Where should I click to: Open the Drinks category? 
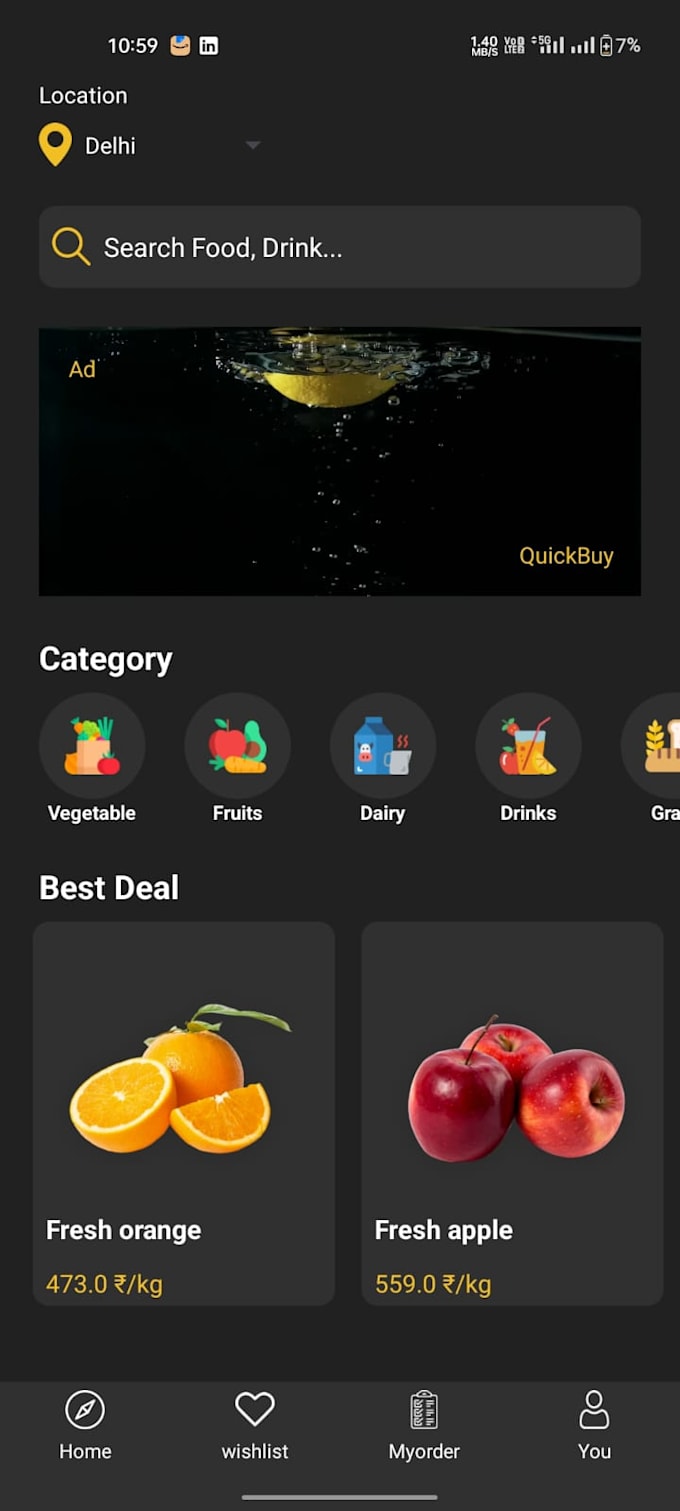(528, 759)
